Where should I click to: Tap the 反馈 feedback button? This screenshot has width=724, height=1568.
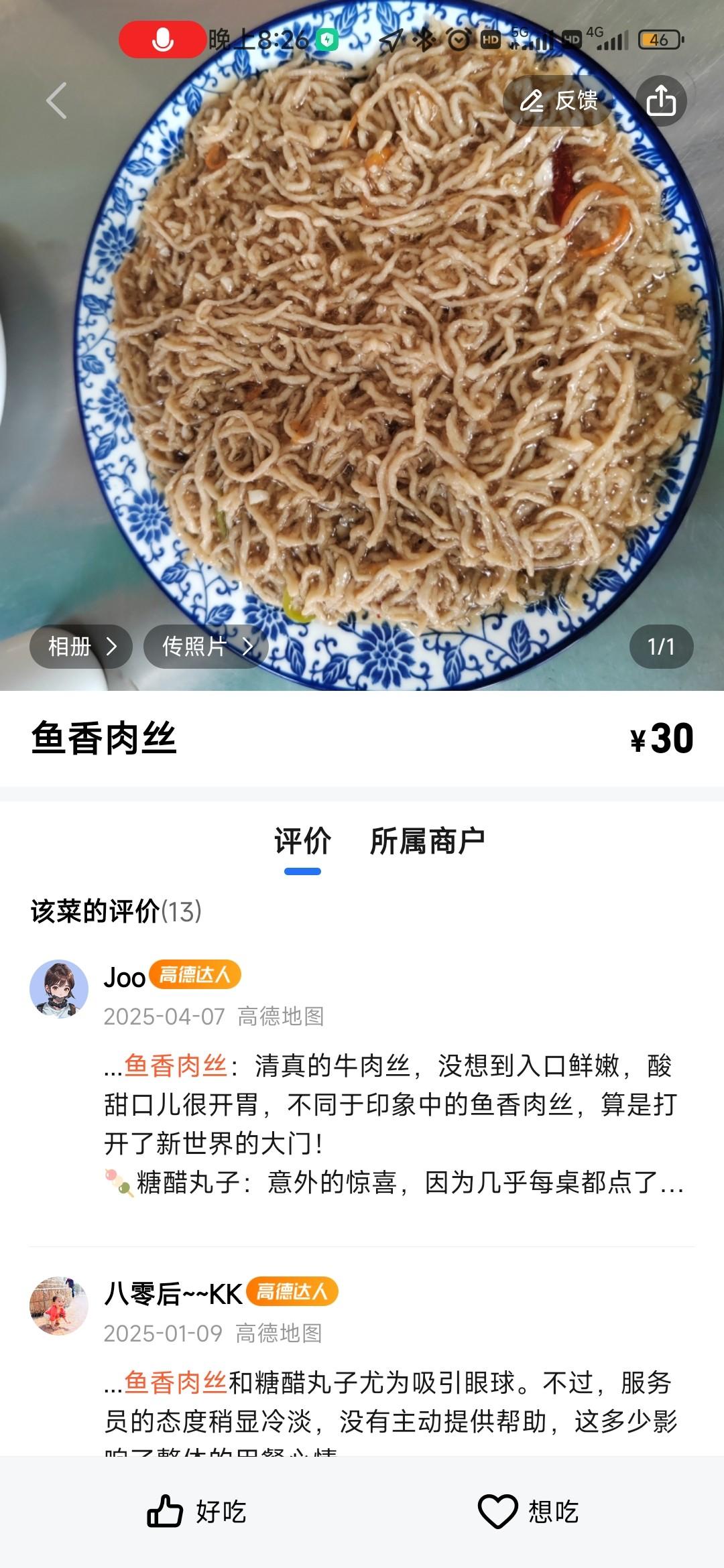click(559, 101)
